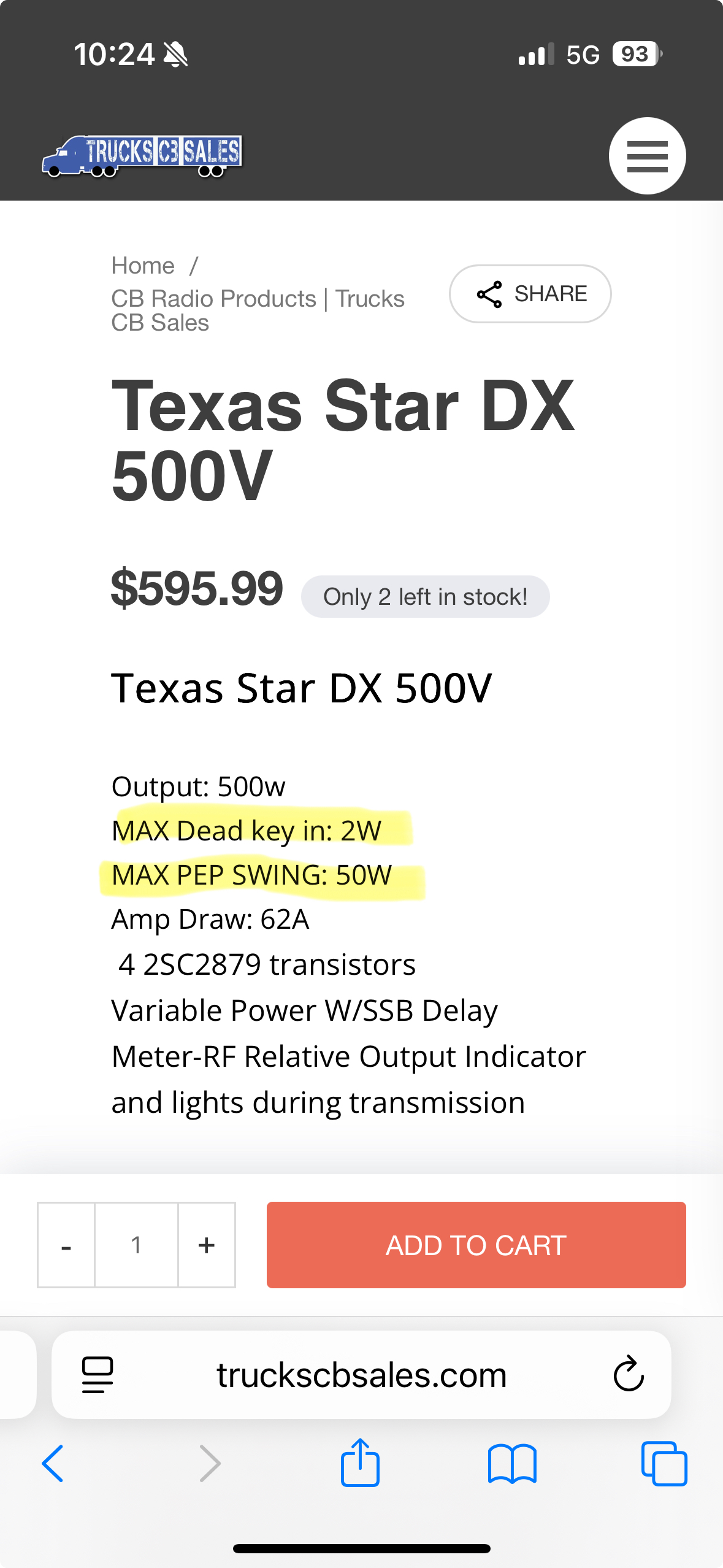The image size is (723, 1568).
Task: Open the hamburger menu
Action: pos(647,156)
